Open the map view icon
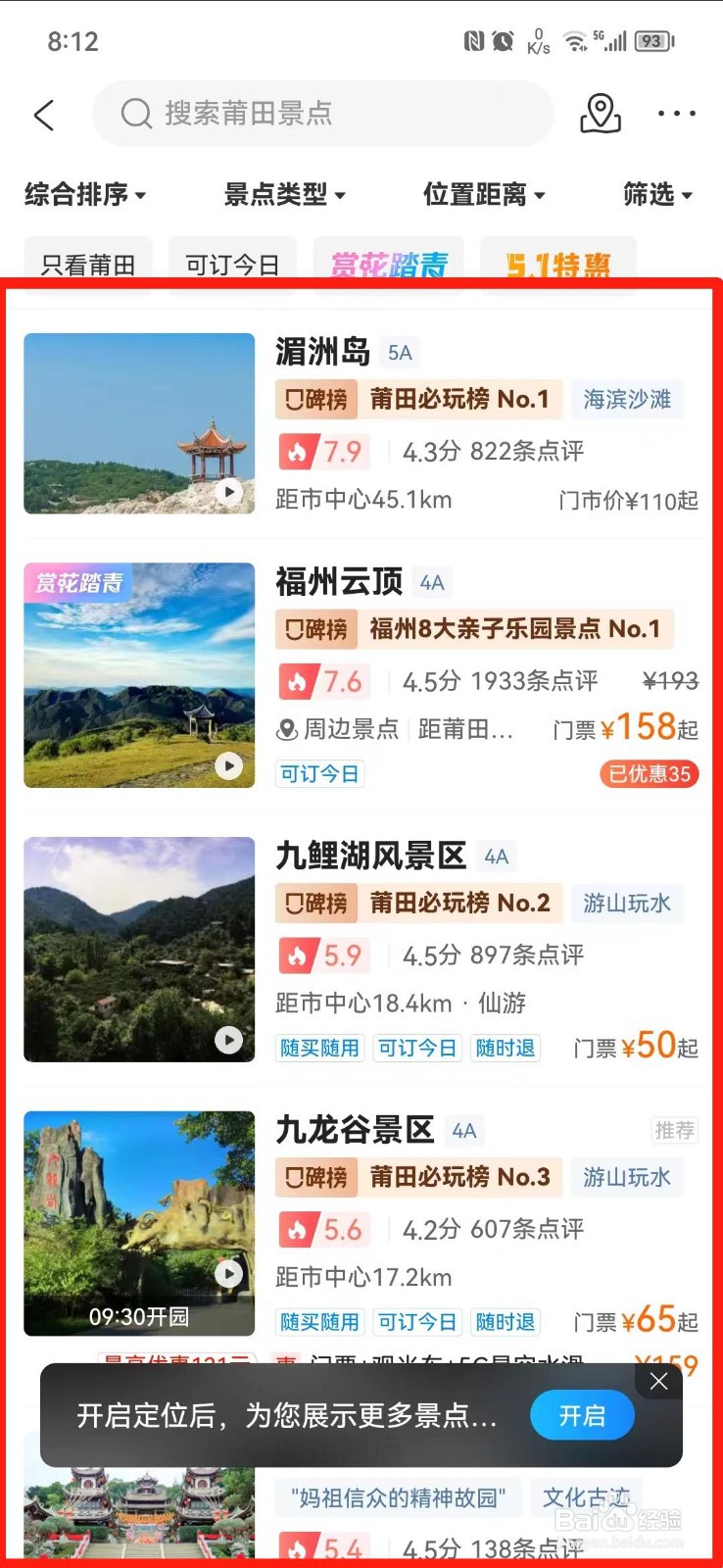 [x=600, y=114]
